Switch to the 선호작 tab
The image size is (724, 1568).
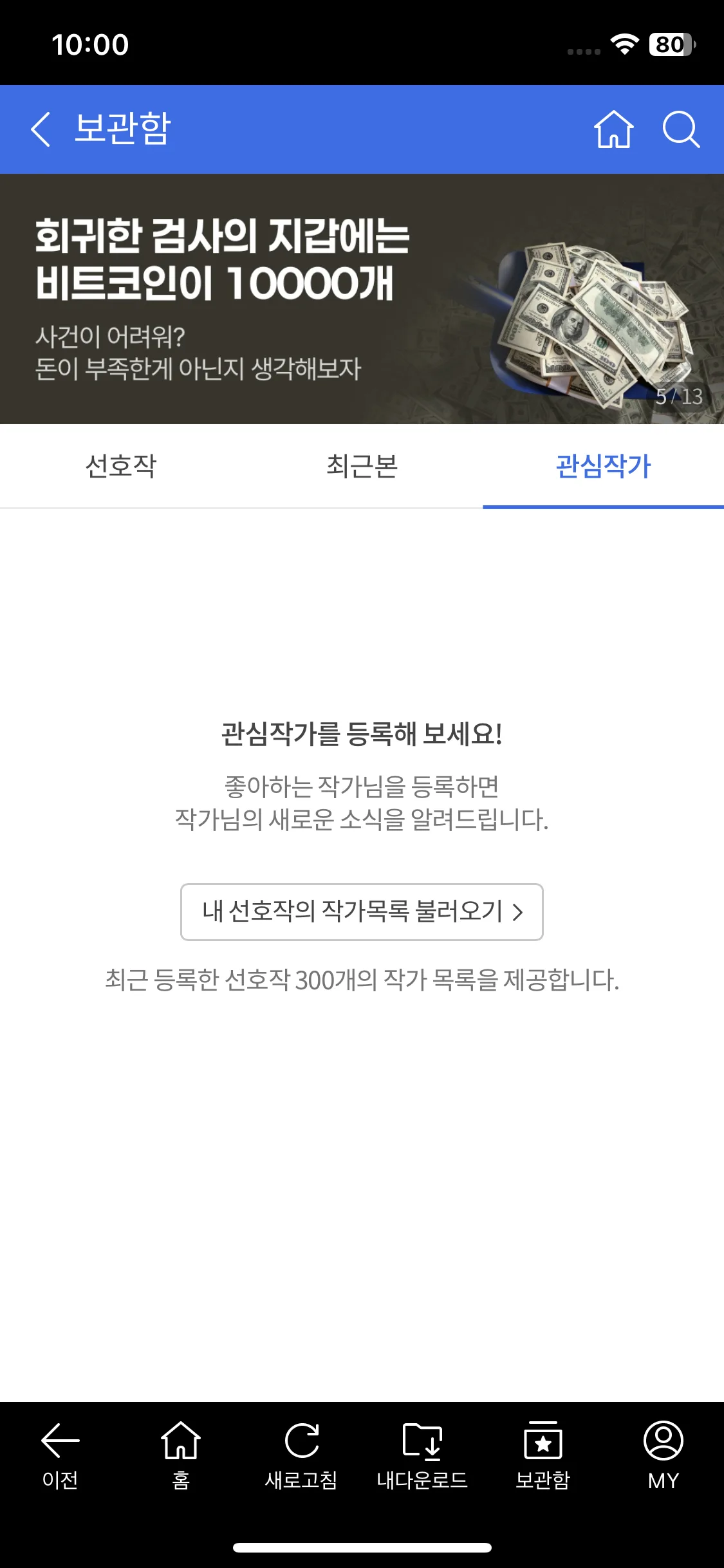[121, 466]
